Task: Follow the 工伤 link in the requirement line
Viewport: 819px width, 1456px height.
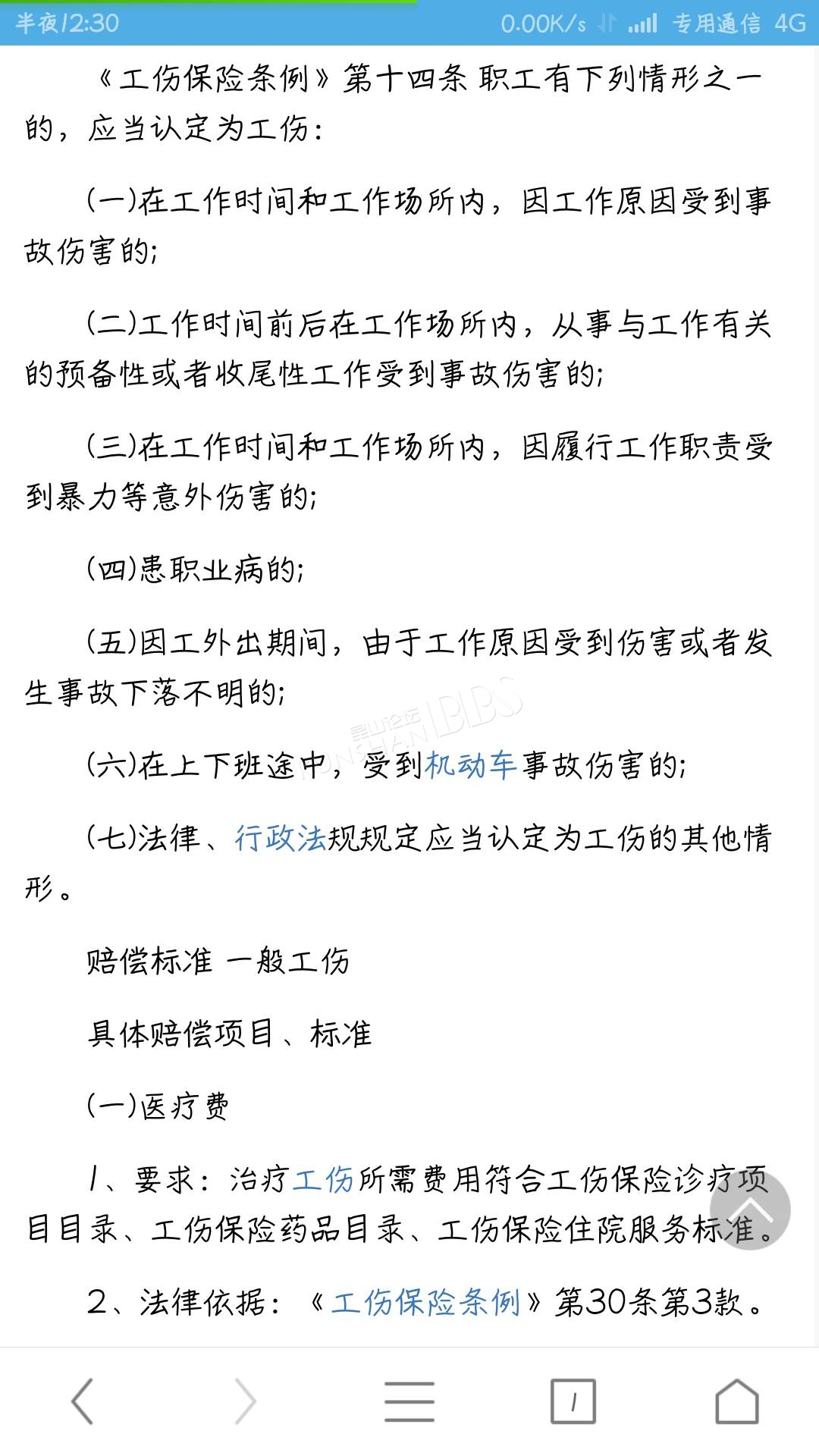Action: click(324, 1179)
